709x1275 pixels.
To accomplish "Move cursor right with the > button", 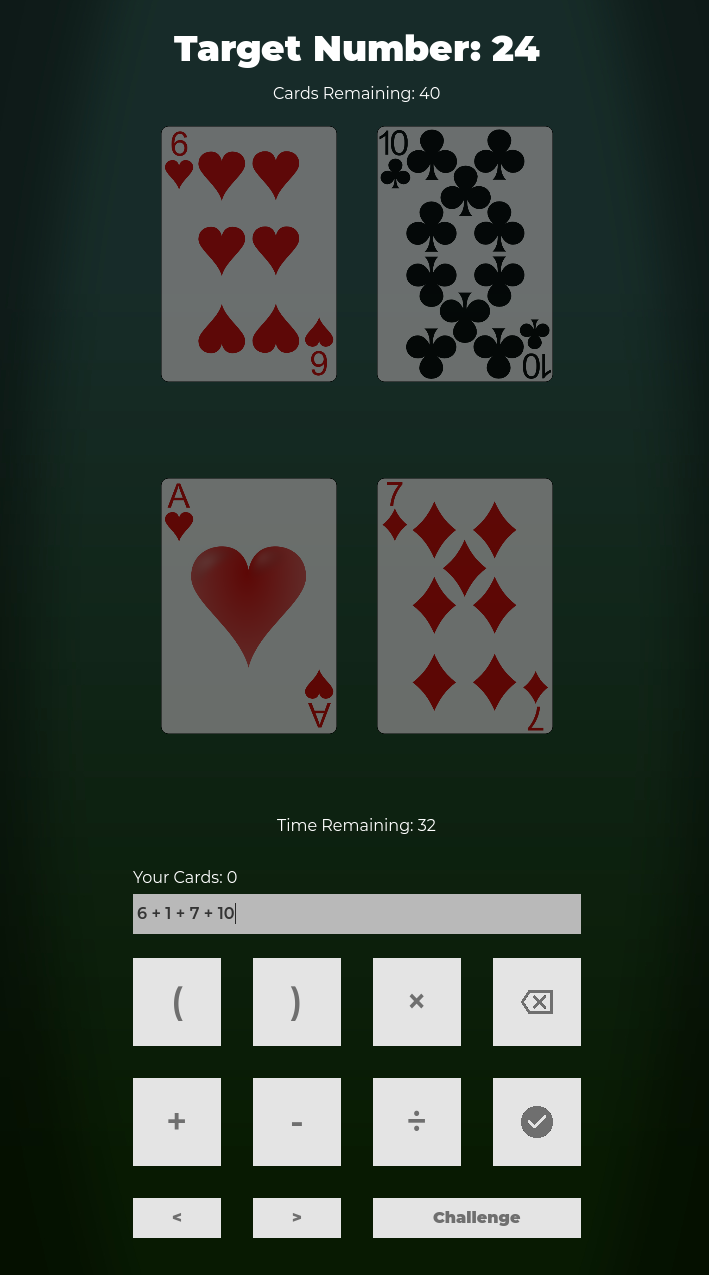I will point(297,1218).
